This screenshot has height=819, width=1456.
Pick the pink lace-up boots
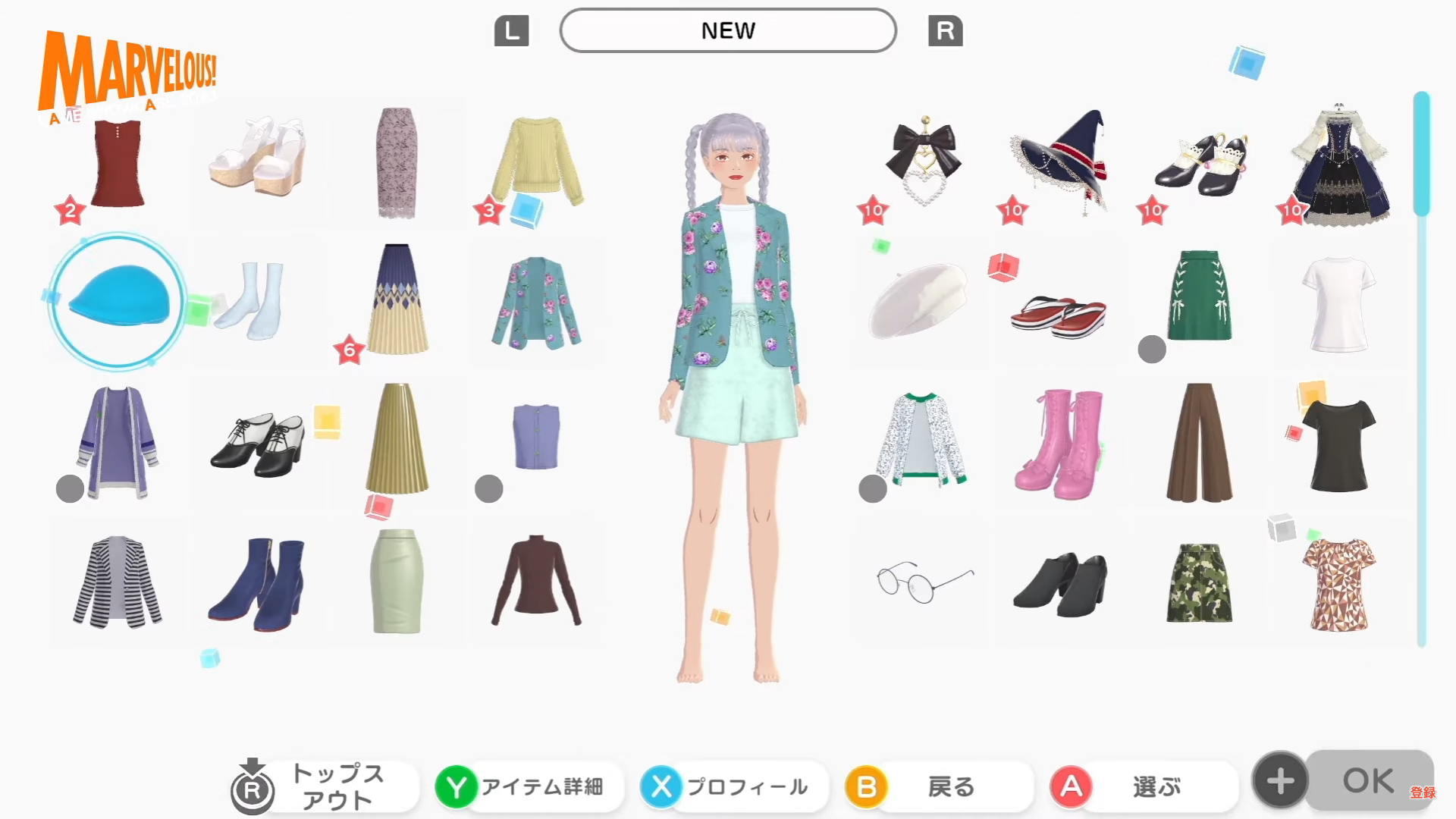[1060, 444]
